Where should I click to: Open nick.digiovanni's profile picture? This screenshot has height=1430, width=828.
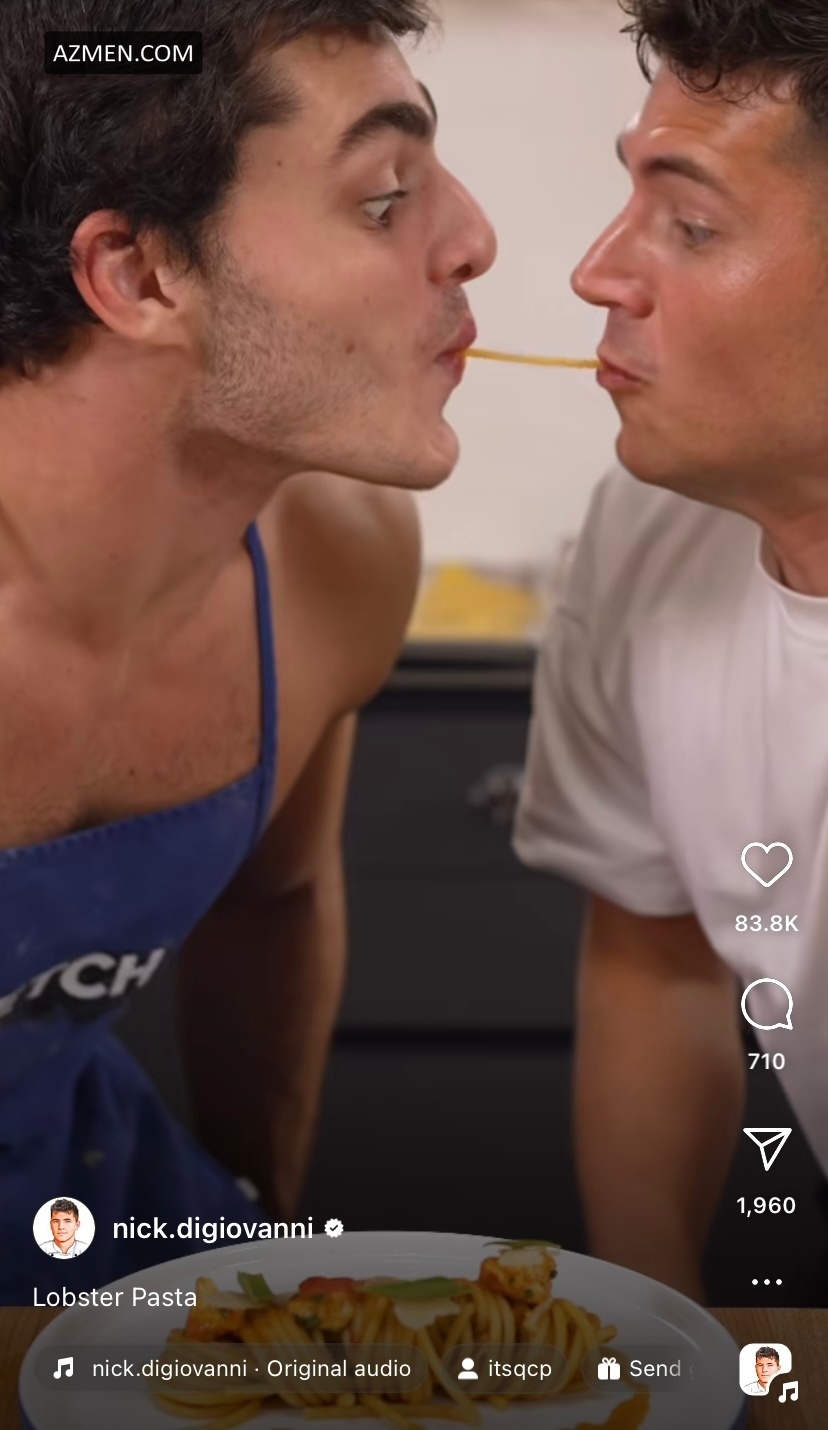pos(64,1228)
